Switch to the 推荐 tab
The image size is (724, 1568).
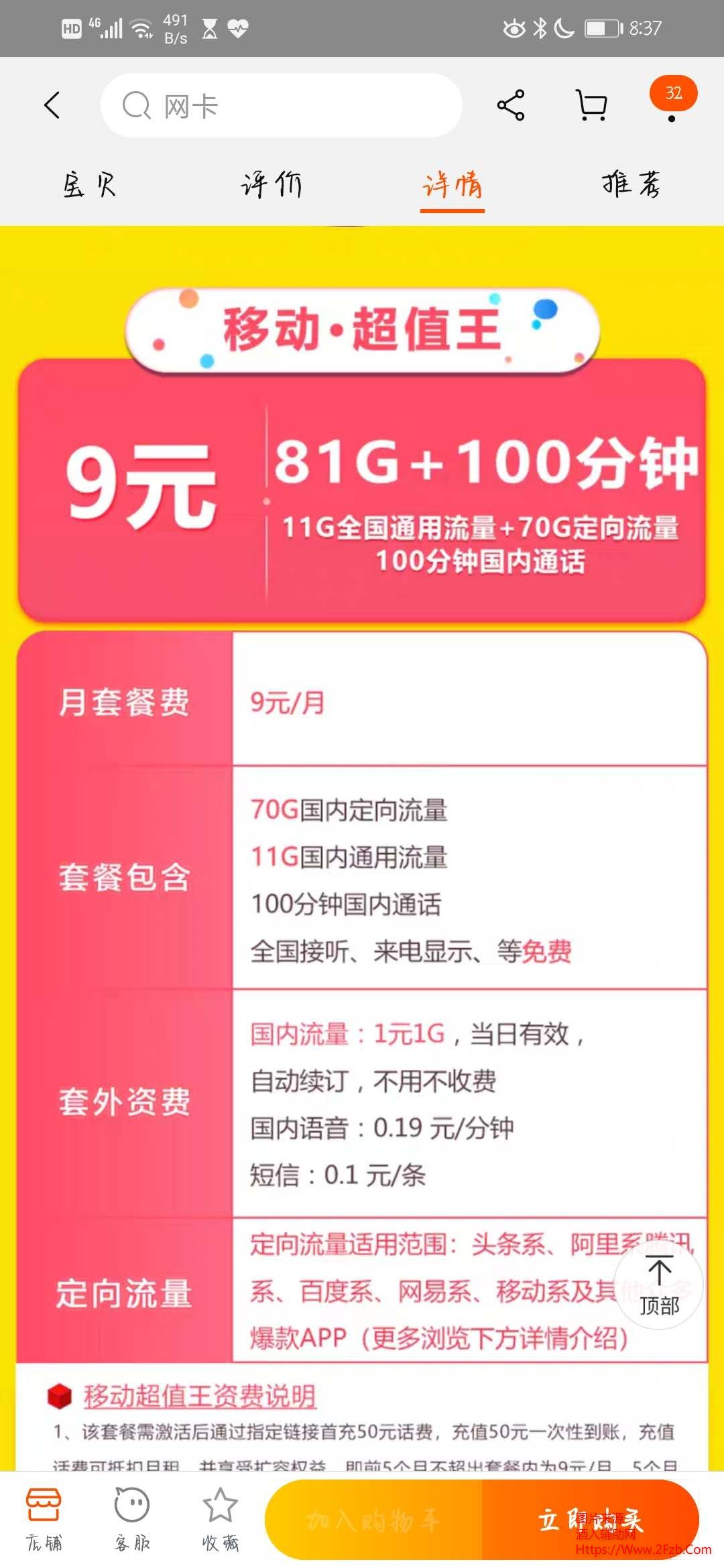click(x=631, y=184)
